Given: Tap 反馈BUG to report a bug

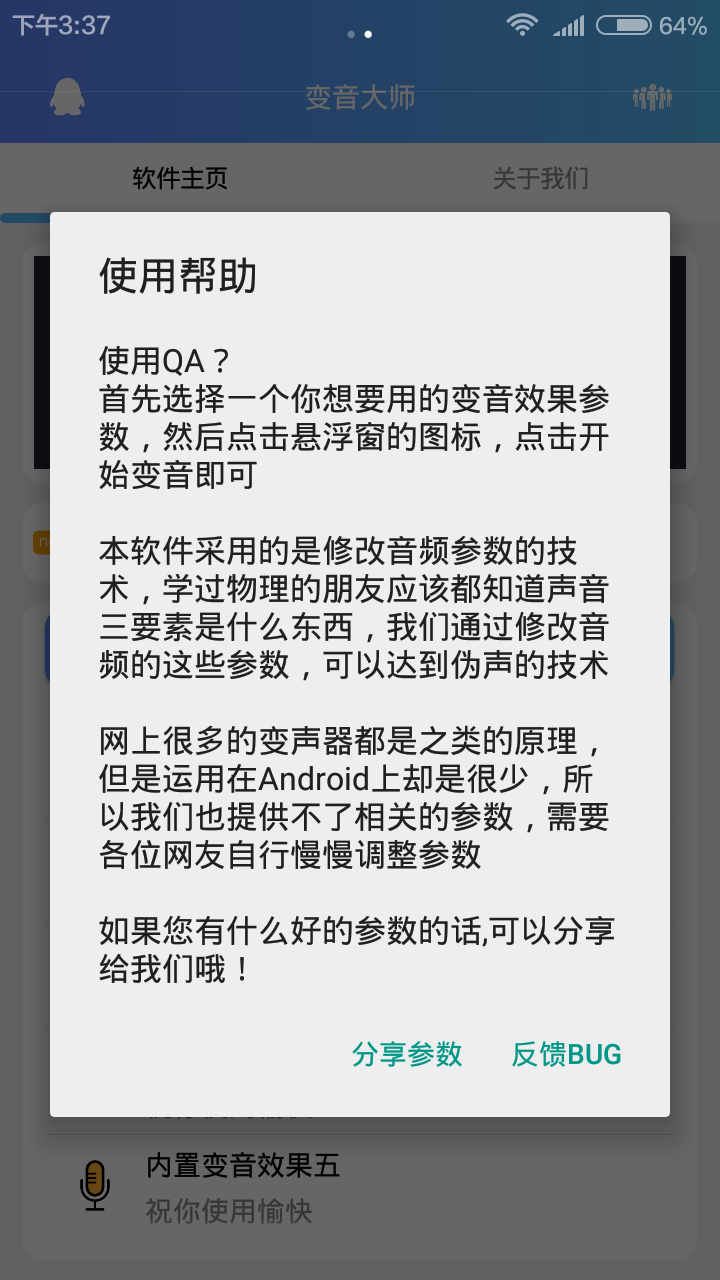Looking at the screenshot, I should [x=566, y=1054].
